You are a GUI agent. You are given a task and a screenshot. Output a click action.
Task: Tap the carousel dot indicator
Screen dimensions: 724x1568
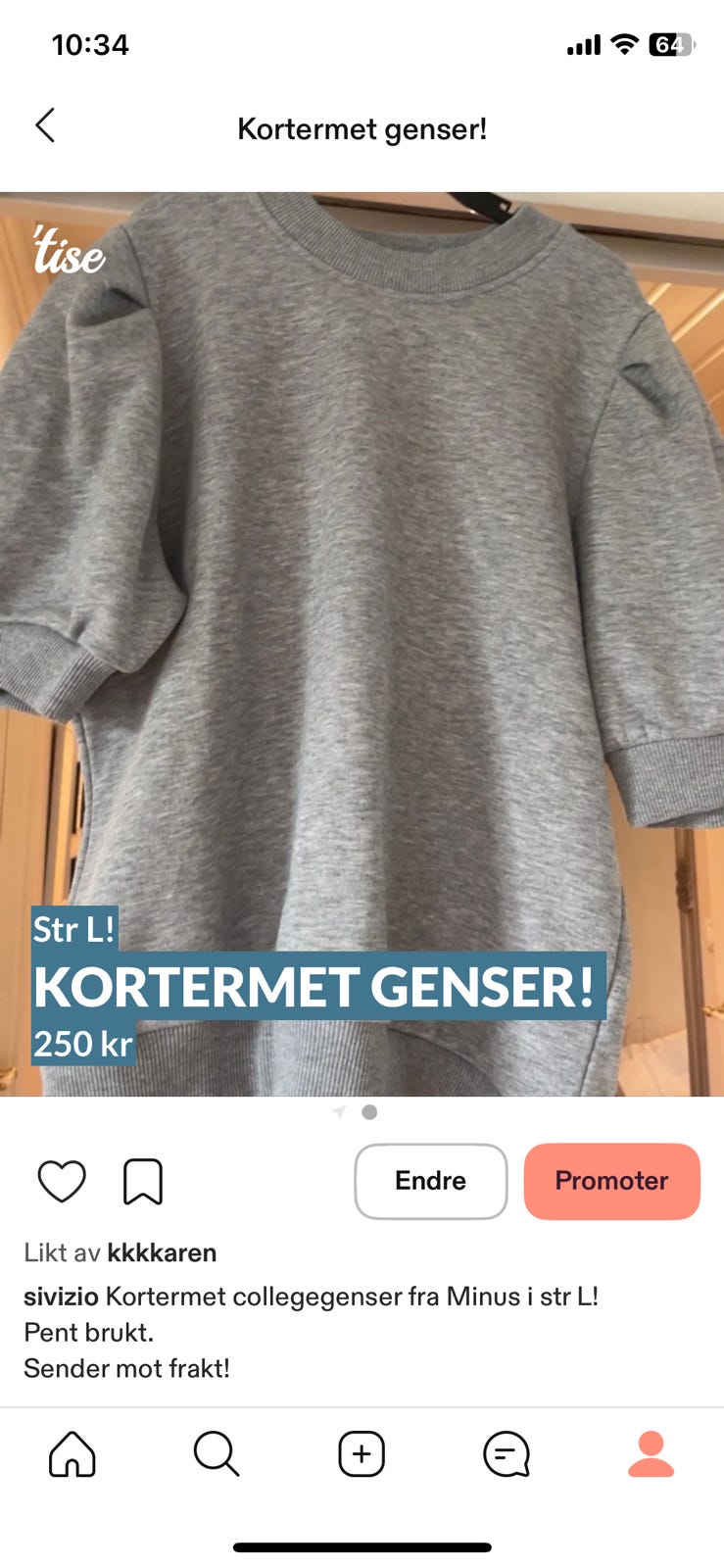point(370,1111)
